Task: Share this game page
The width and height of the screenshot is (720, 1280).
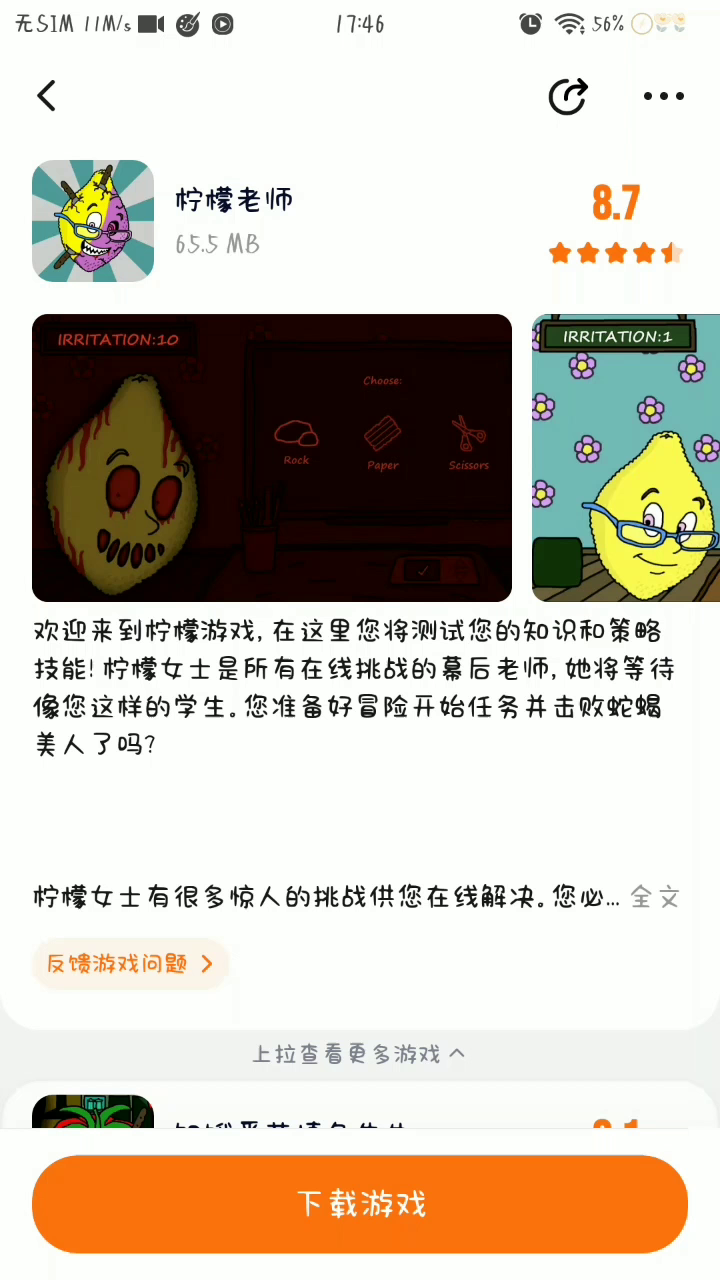Action: 568,96
